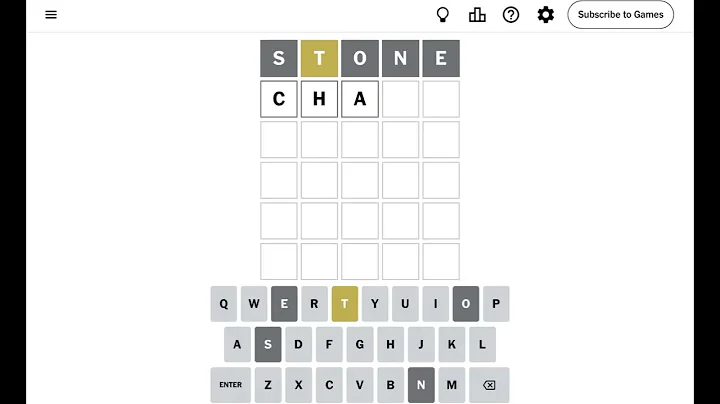Screen dimensions: 720x404
Task: Hit the letter U key
Action: (405, 304)
